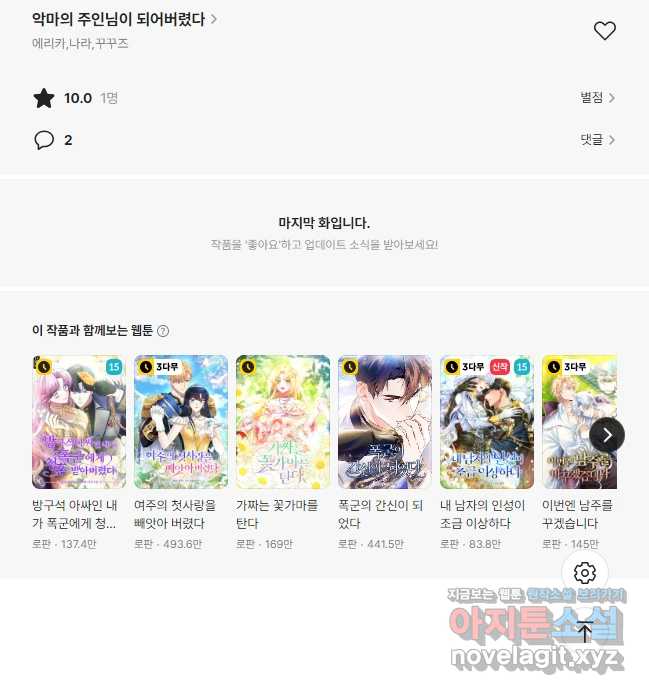Jump to top with the up arrow
The image size is (649, 695).
[x=585, y=631]
